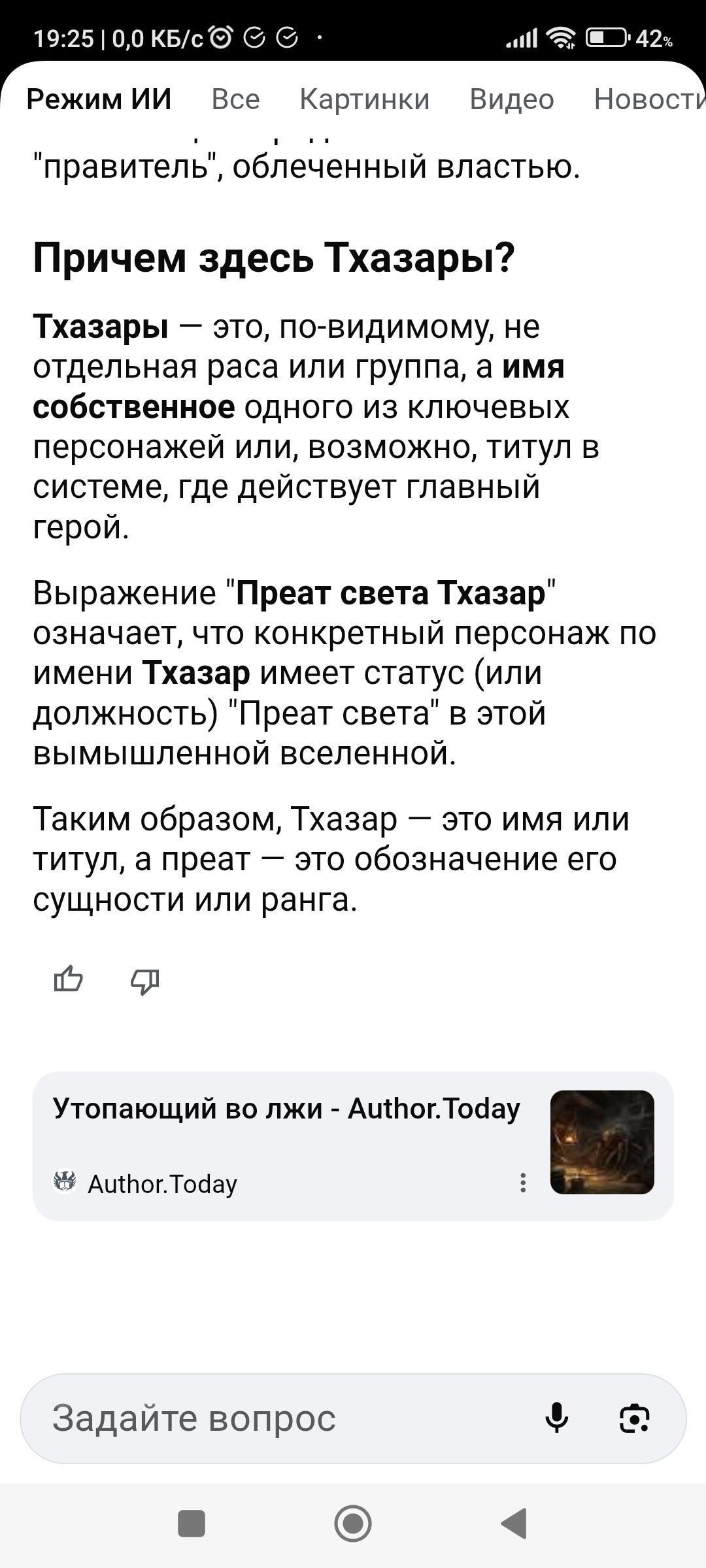
Task: Open the Видео tab
Action: [511, 99]
